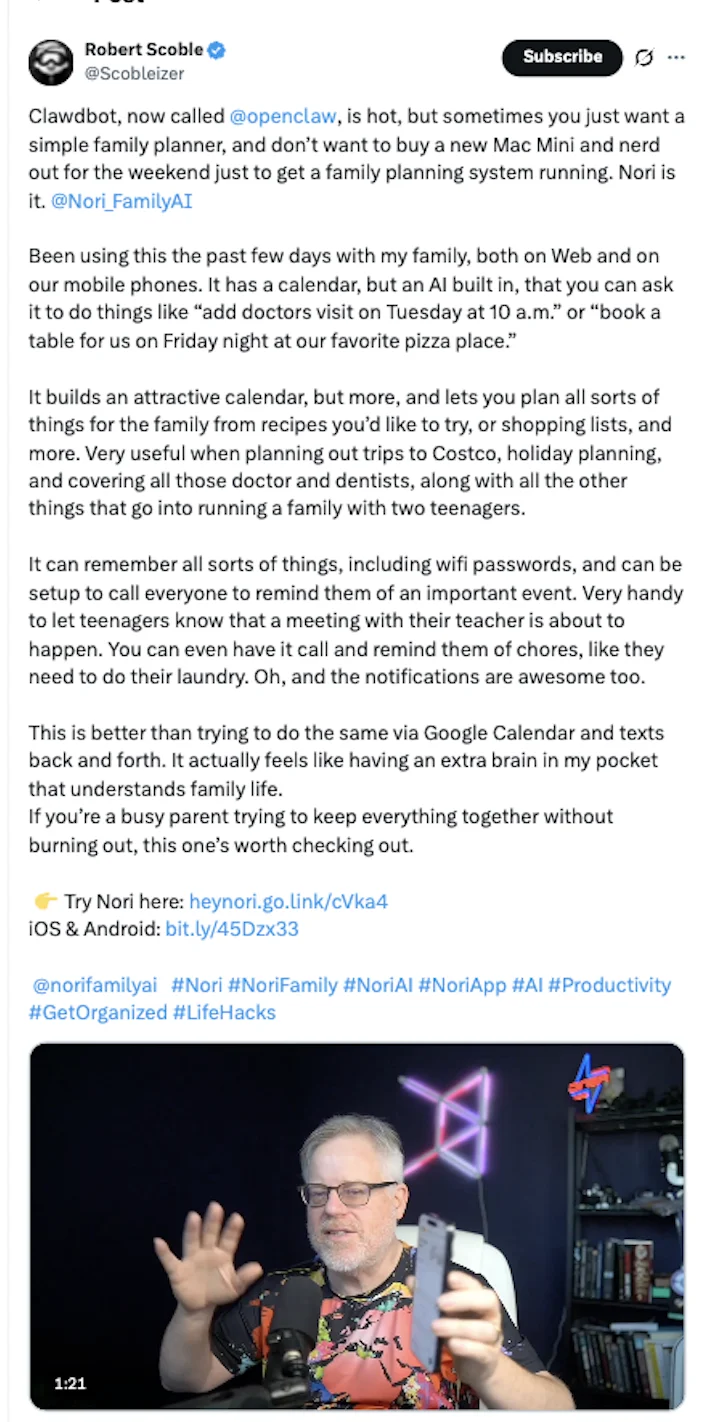Subscribe to Robert Scoble

click(562, 57)
